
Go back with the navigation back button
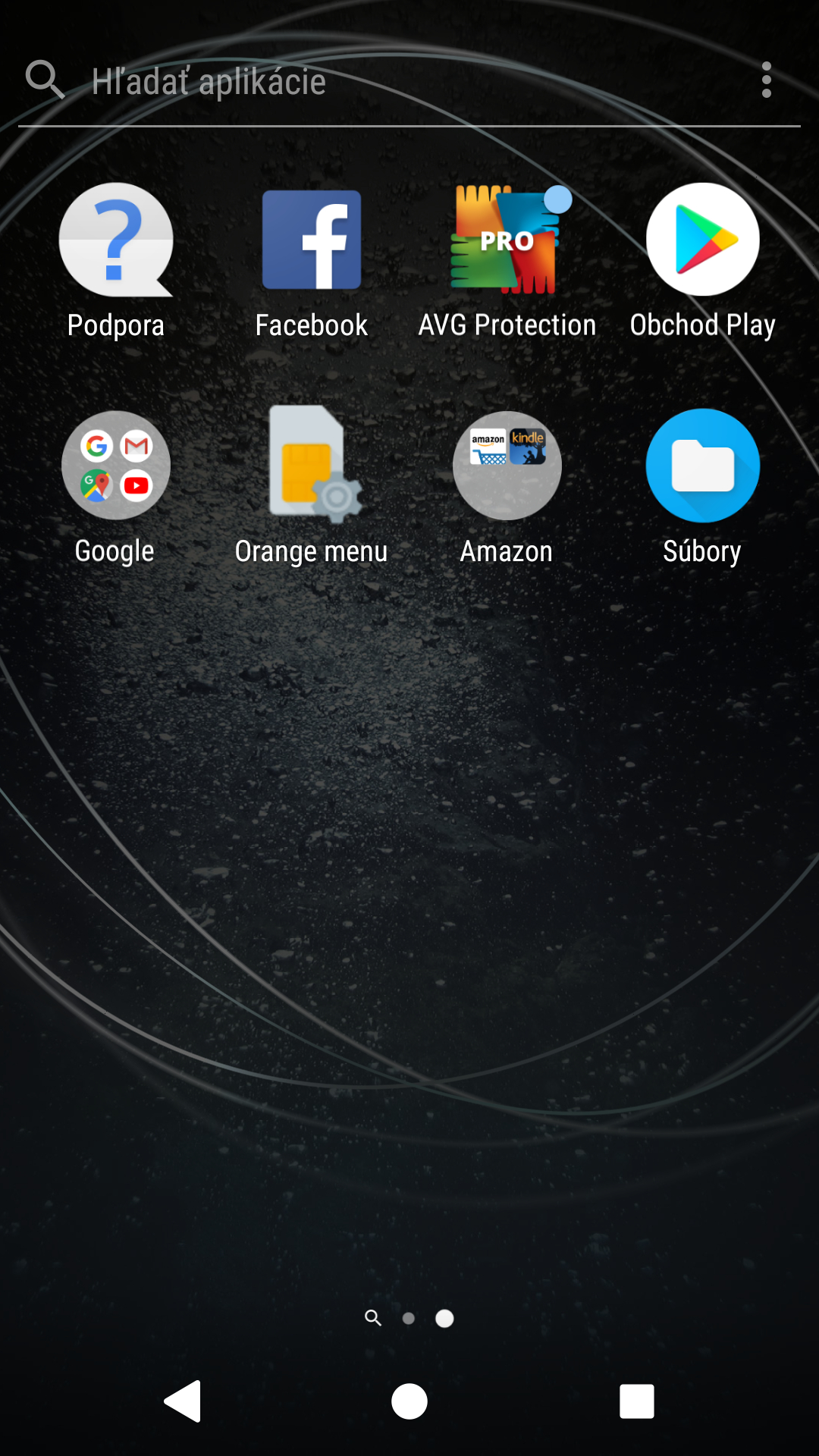point(183,1401)
